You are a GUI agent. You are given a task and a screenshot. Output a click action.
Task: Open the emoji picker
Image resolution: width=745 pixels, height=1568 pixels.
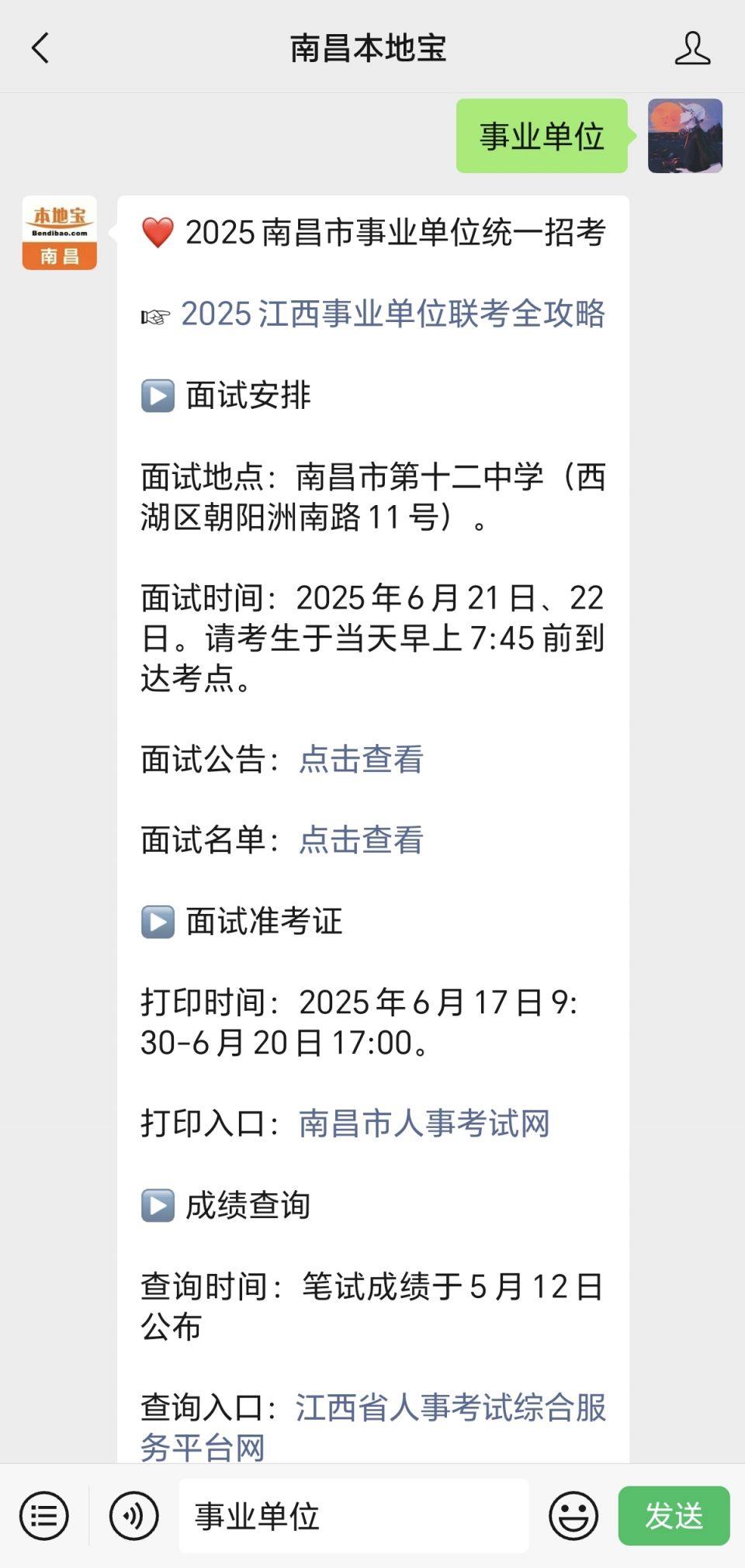[573, 1516]
